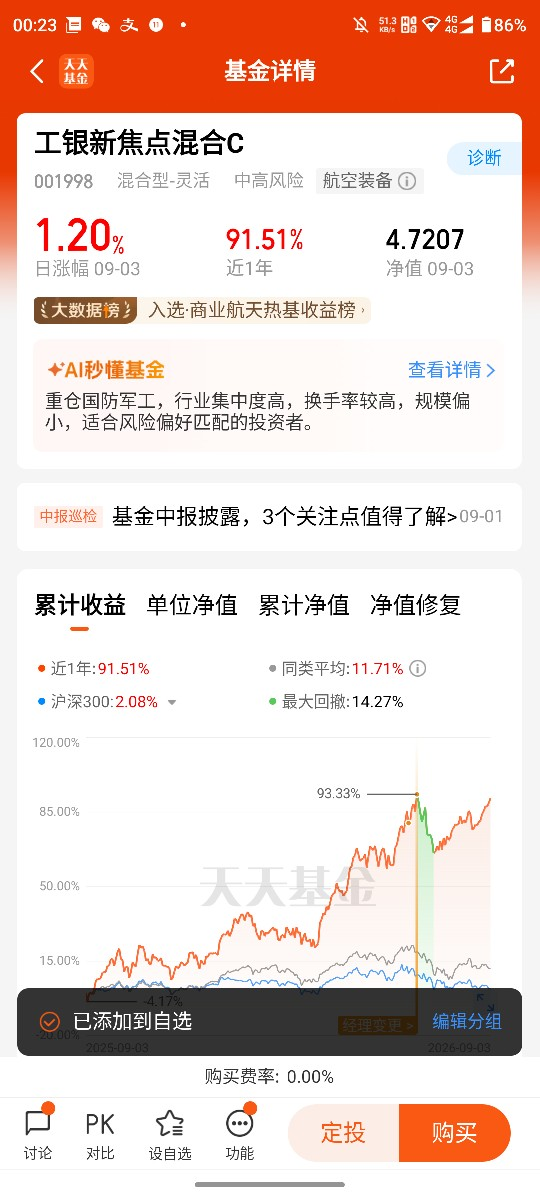Switch to 累计净值 tab
This screenshot has width=540, height=1200.
(x=304, y=605)
